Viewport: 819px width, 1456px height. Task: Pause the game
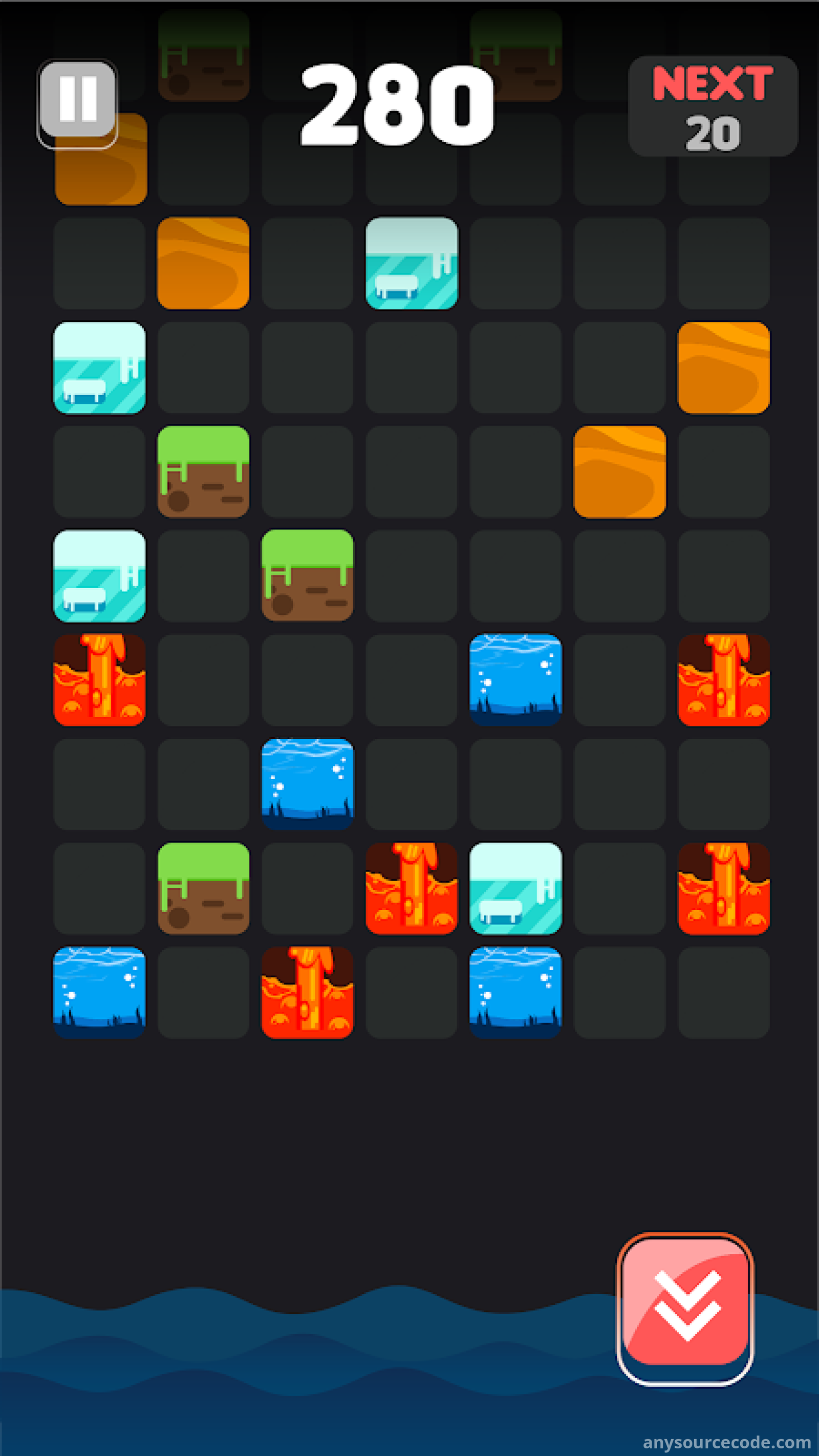[x=77, y=102]
